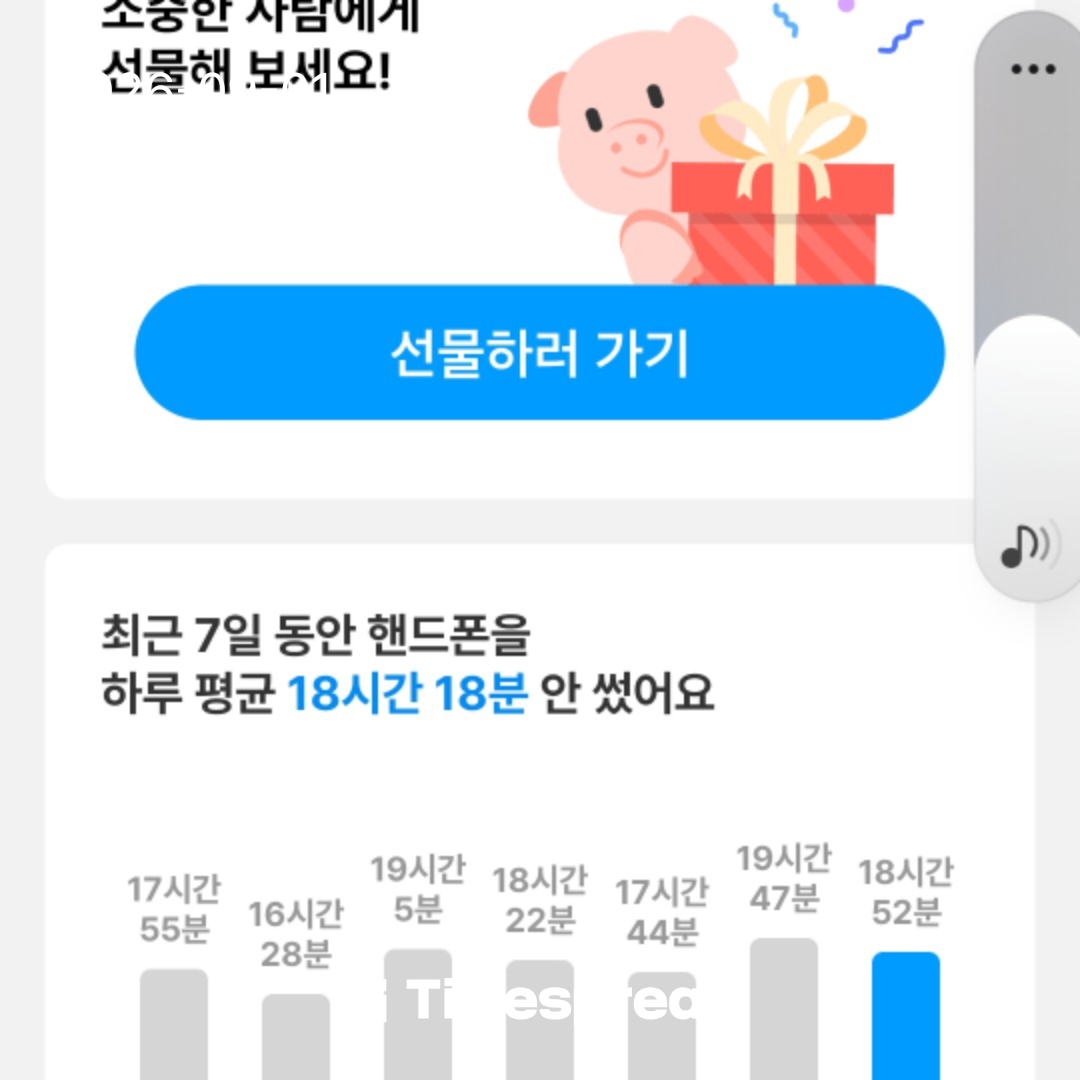The height and width of the screenshot is (1080, 1080).
Task: Tap the 선물하러 가기 button
Action: coord(539,352)
